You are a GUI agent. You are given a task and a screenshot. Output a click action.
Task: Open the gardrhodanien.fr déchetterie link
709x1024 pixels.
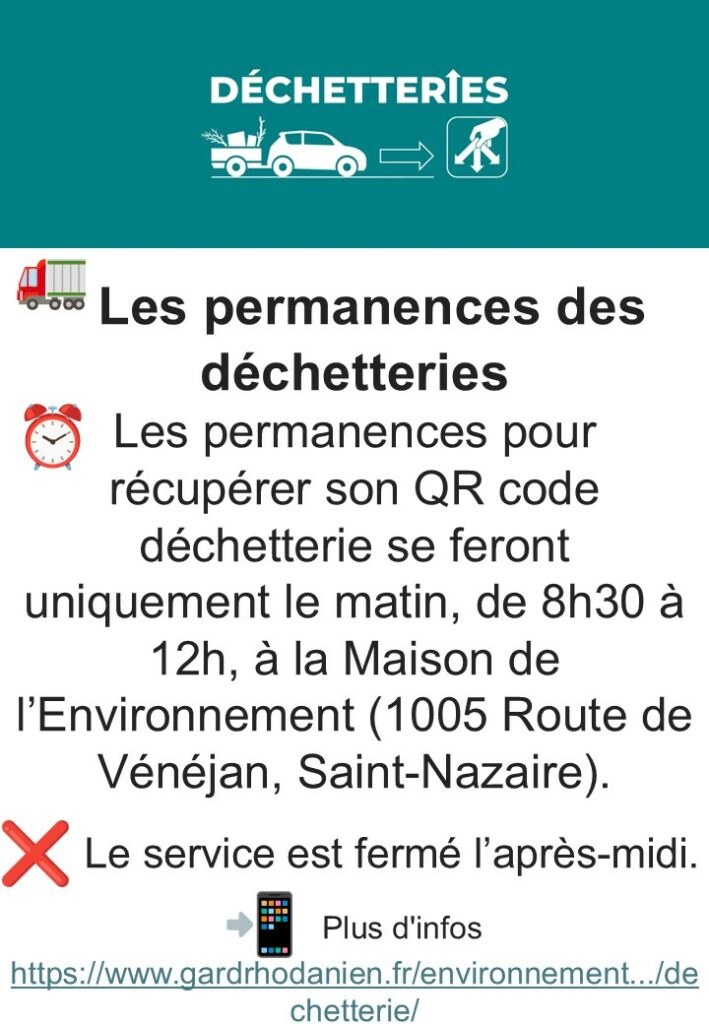pos(354,975)
